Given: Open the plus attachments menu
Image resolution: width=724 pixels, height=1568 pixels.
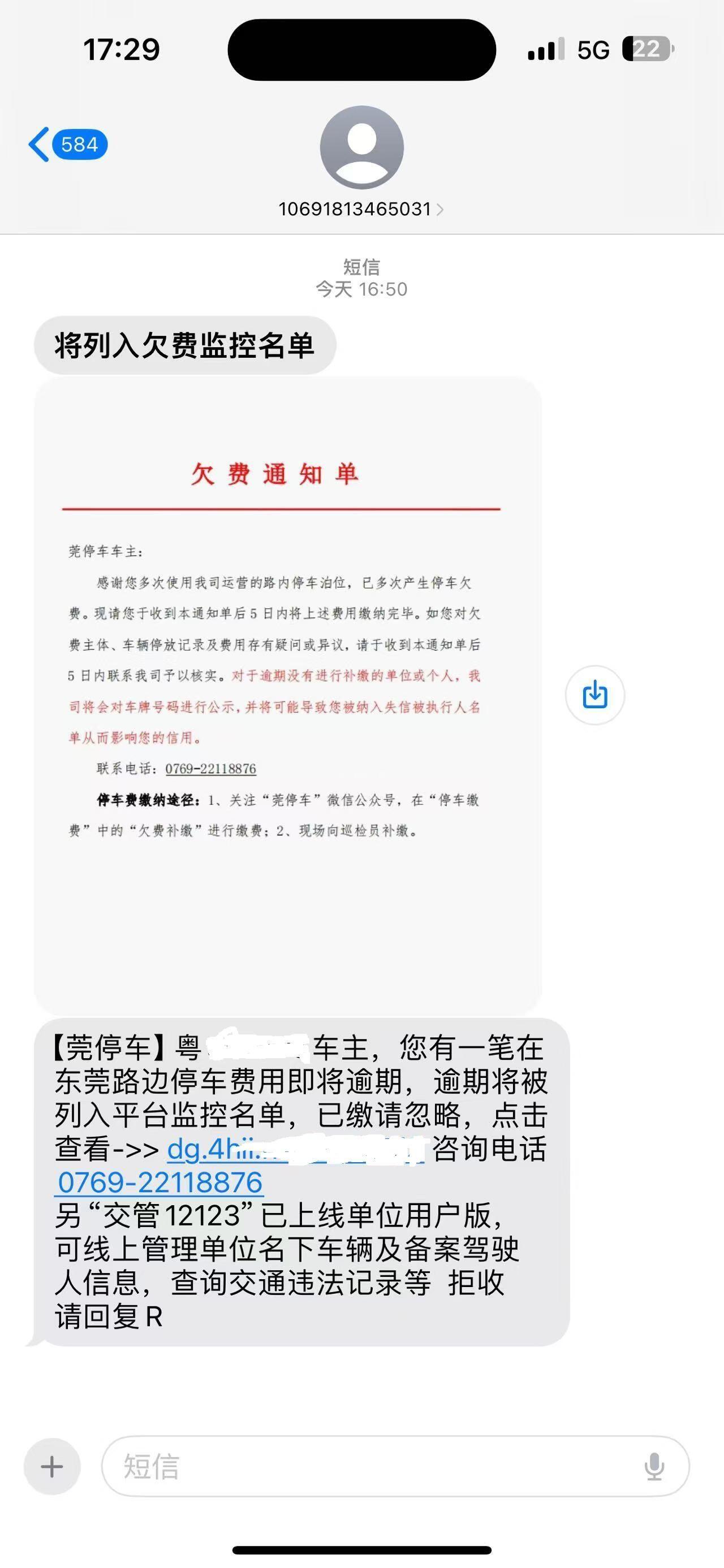Looking at the screenshot, I should point(53,1466).
